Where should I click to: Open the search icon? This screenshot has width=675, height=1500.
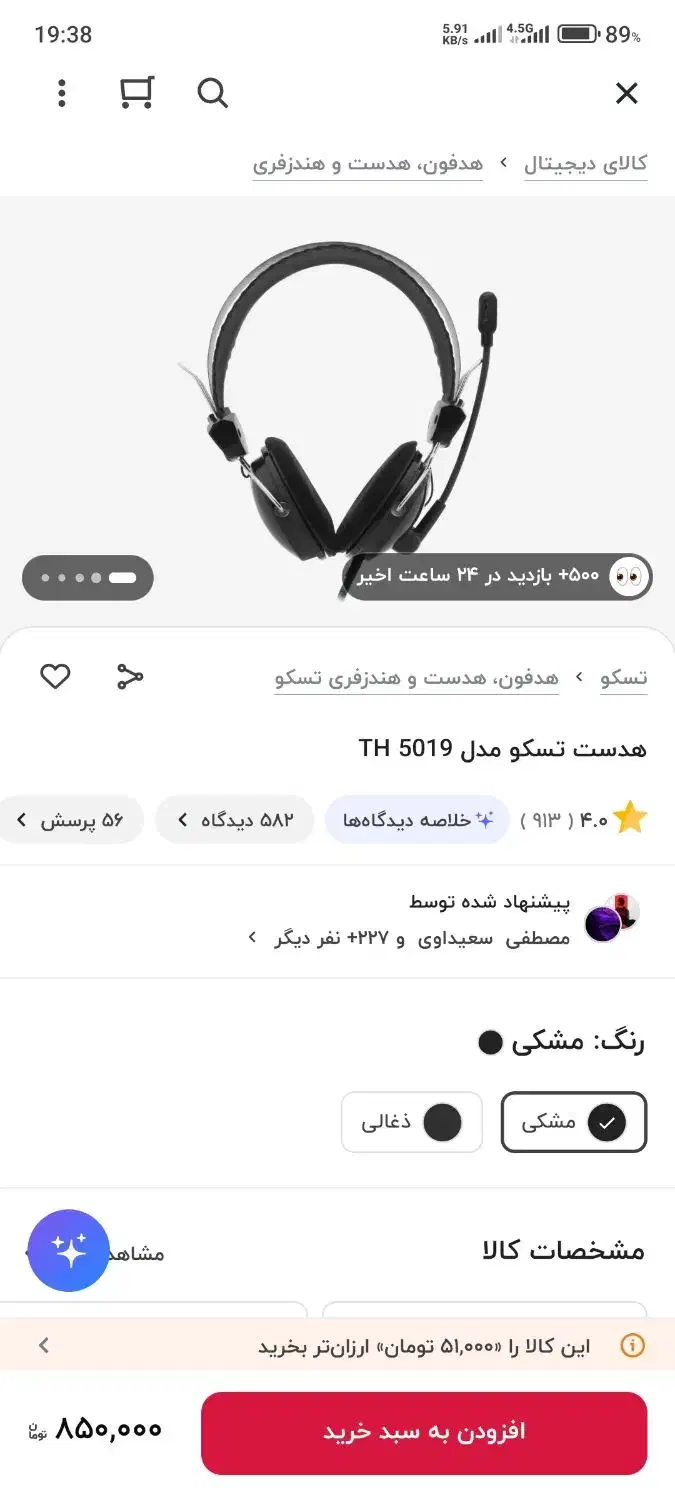[x=212, y=94]
